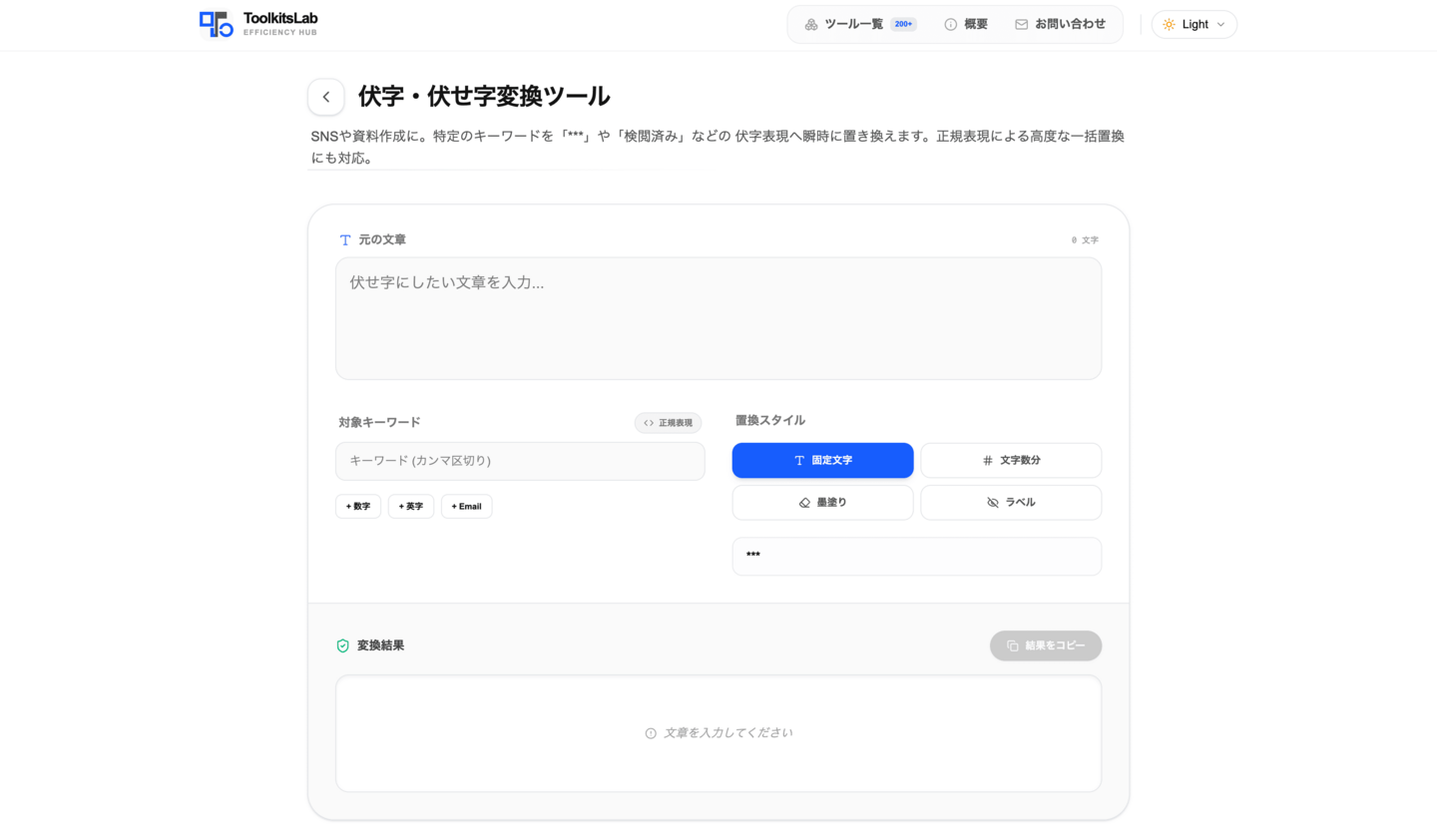The width and height of the screenshot is (1437, 840).
Task: Add the + Email keyword chip
Action: point(466,506)
